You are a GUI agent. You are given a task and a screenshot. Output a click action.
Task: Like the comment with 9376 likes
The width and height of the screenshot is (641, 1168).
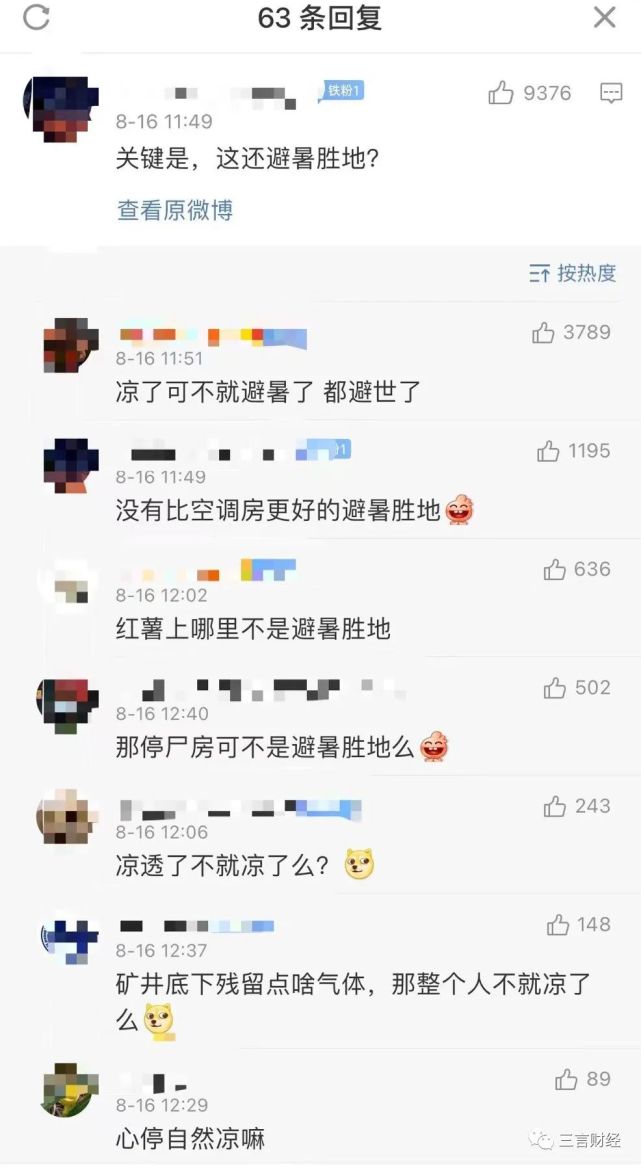(x=501, y=94)
